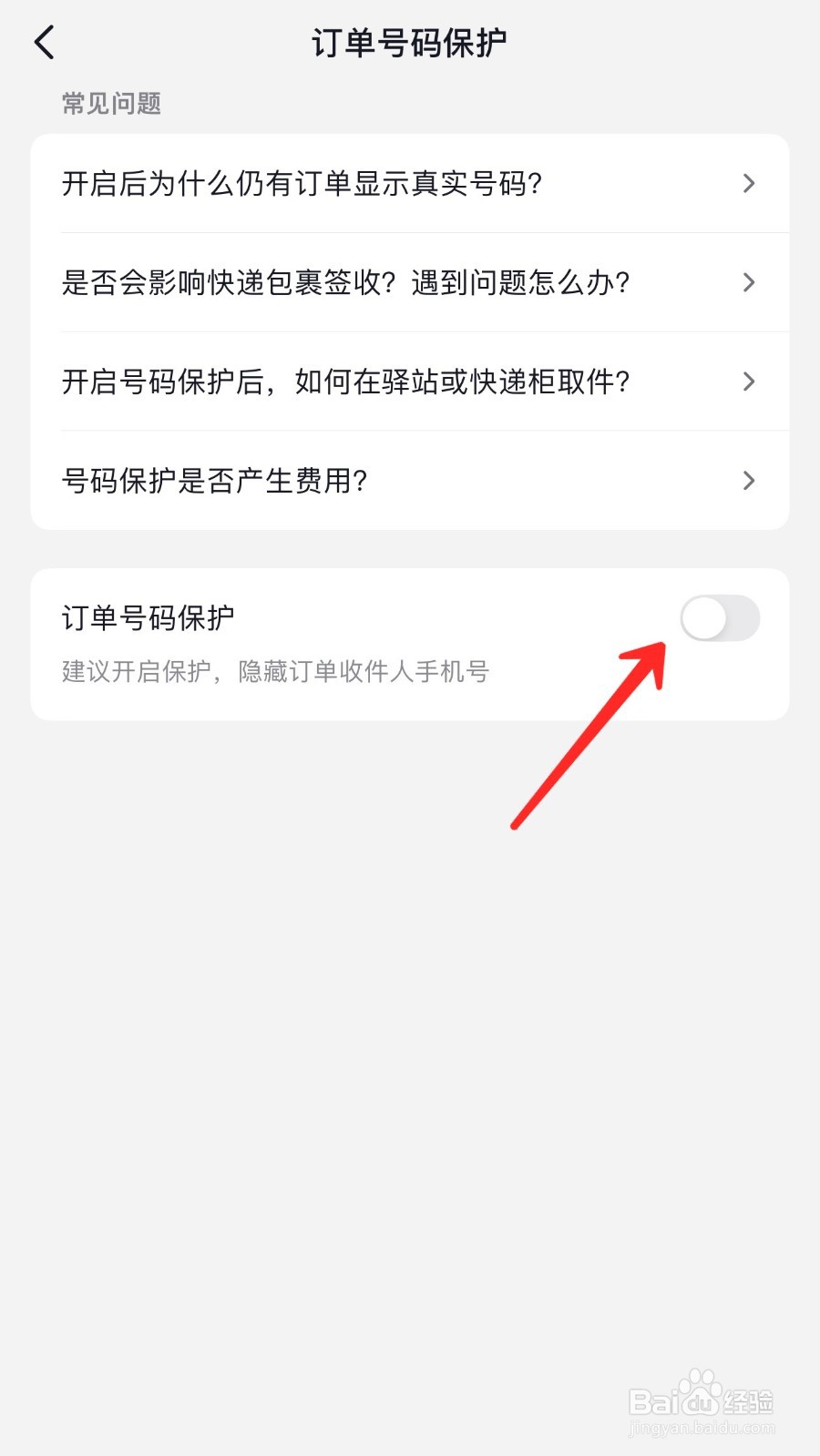Click the back arrow at top left

tap(44, 42)
